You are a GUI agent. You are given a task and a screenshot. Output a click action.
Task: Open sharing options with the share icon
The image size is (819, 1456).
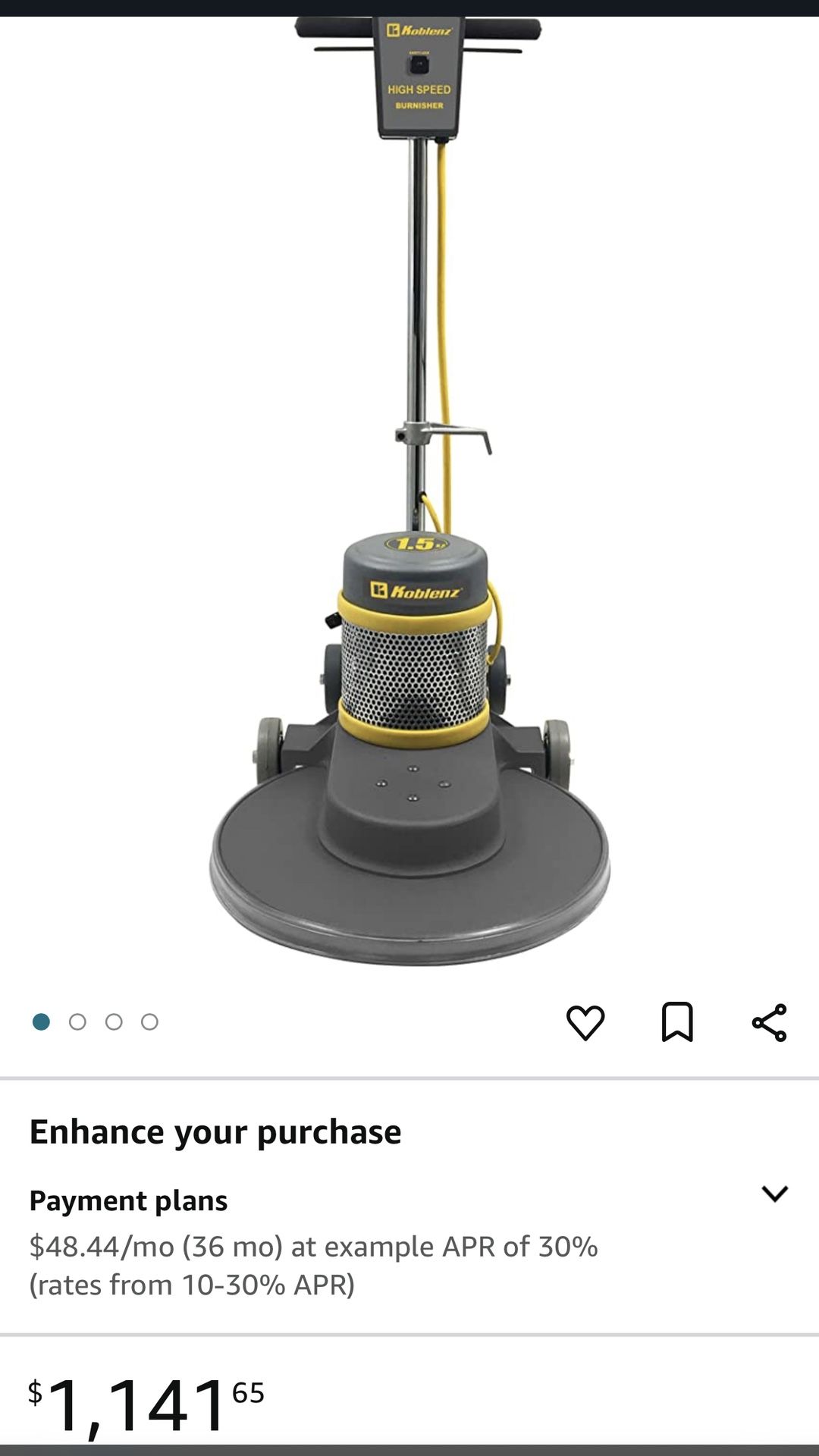pos(768,1023)
